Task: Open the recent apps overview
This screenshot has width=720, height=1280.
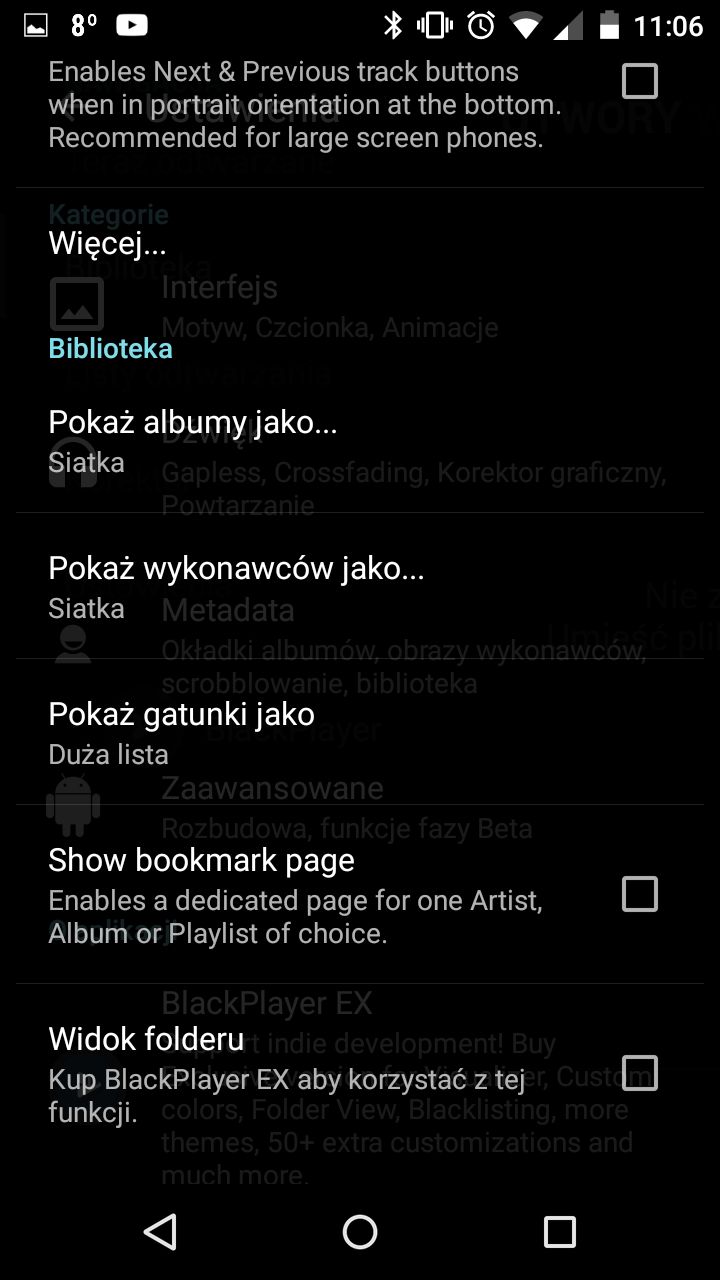Action: pos(560,1231)
